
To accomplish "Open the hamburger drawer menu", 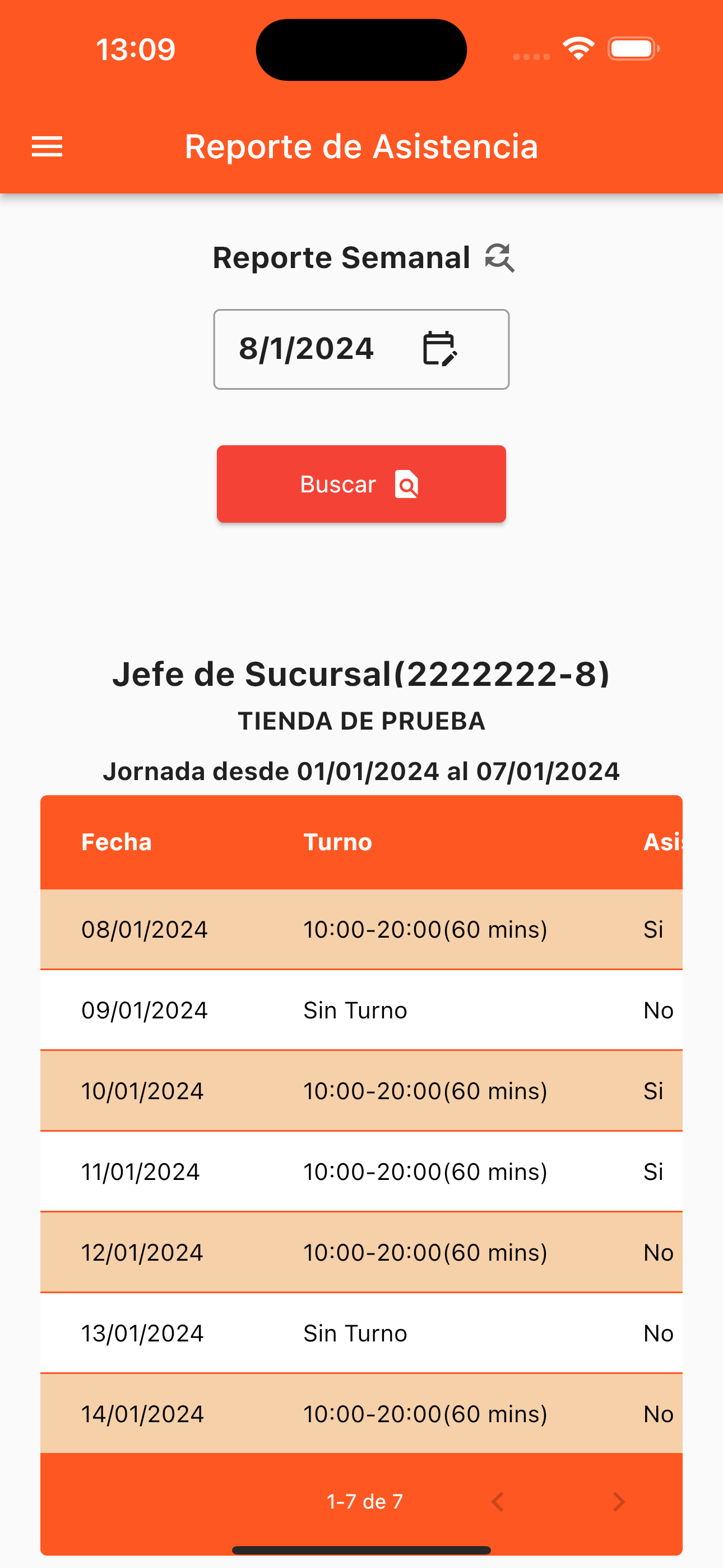I will [x=47, y=147].
